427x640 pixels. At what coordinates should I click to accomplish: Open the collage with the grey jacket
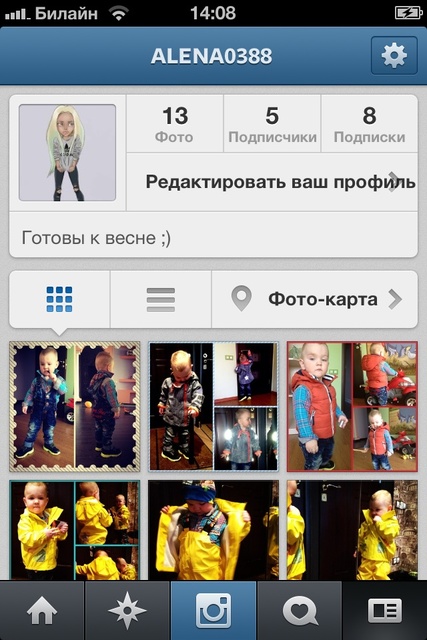pos(214,407)
